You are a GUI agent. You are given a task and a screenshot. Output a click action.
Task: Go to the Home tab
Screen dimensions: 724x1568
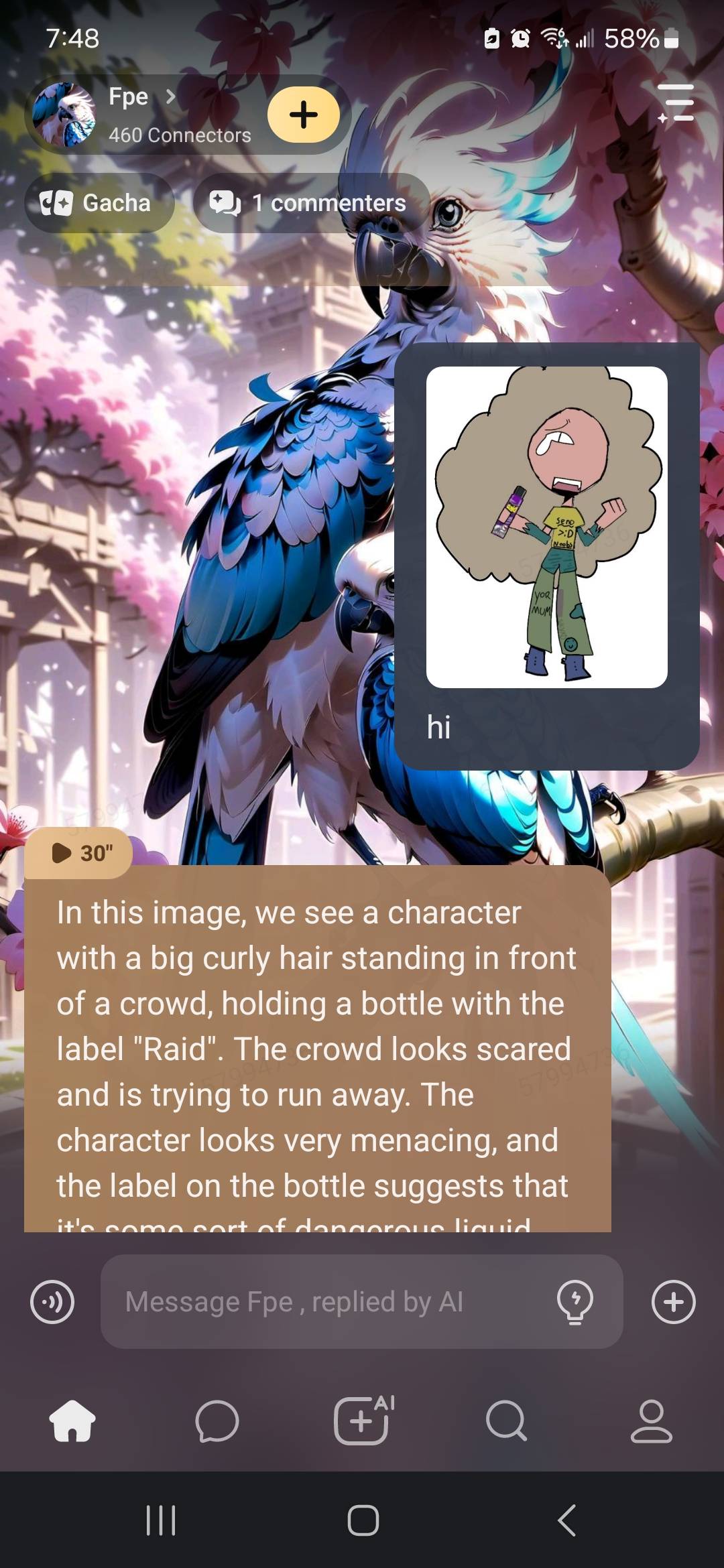(x=72, y=1421)
